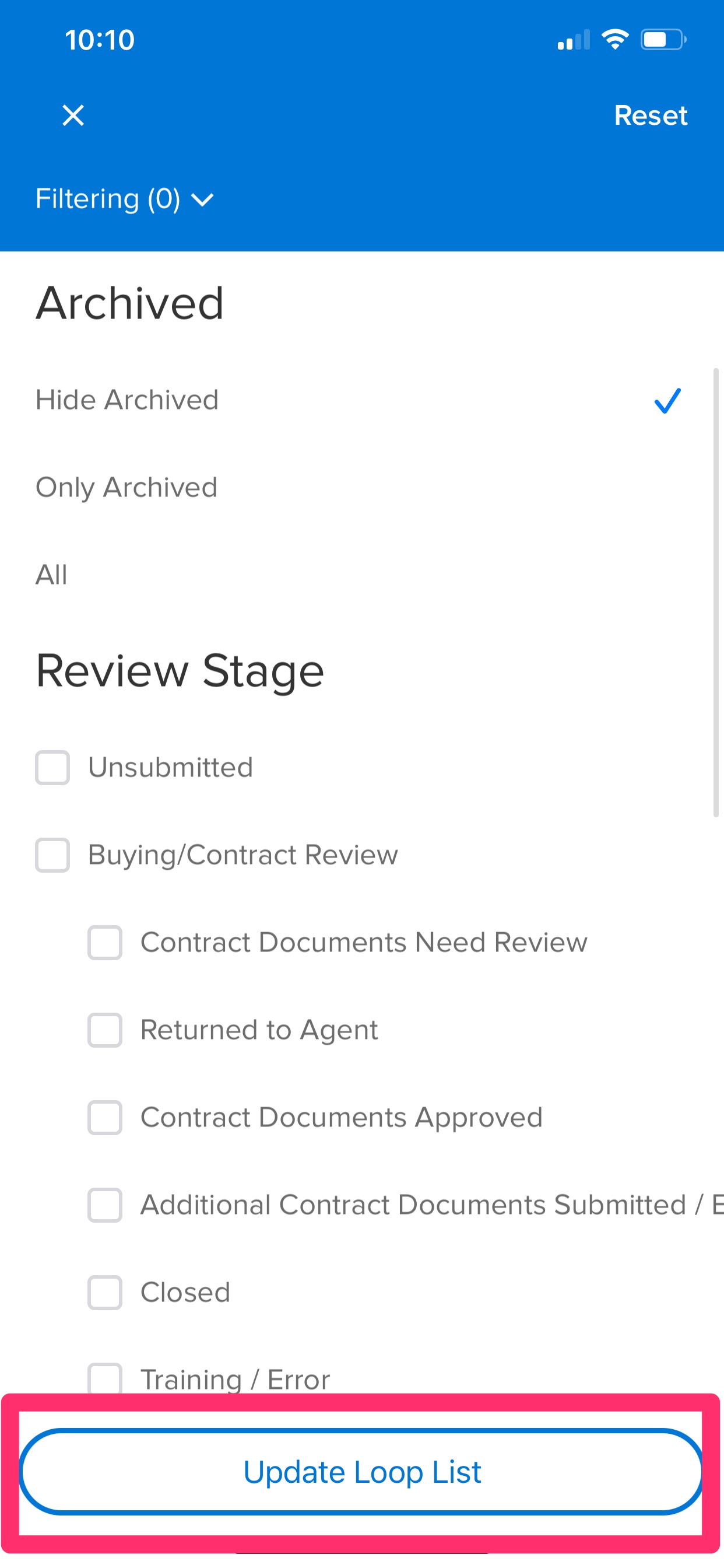Select the Only Archived option
The height and width of the screenshot is (1568, 724).
[x=126, y=488]
